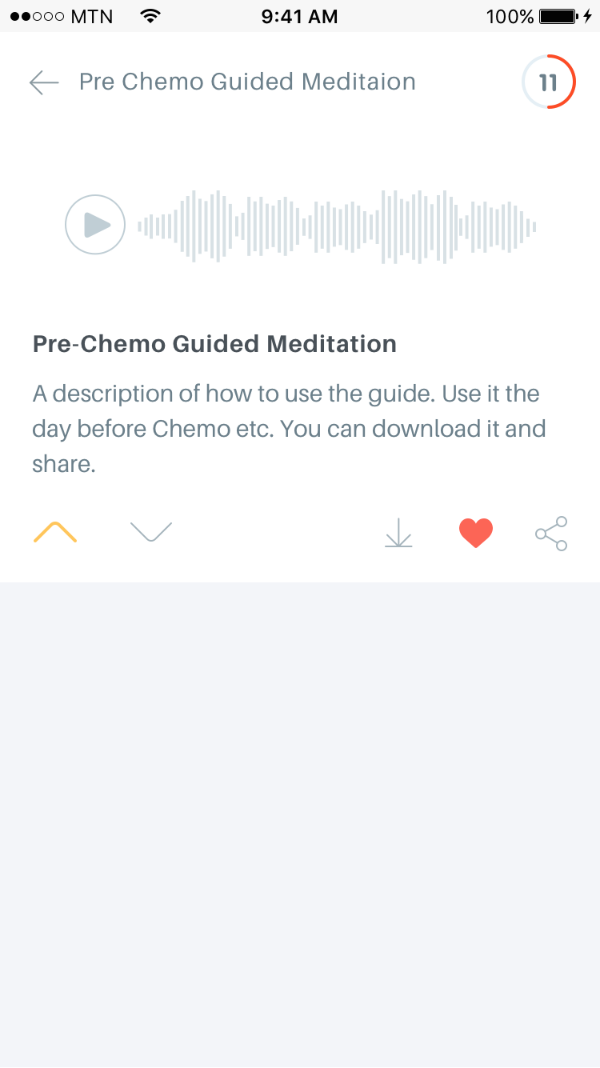
Task: Share this guided meditation
Action: click(x=551, y=533)
